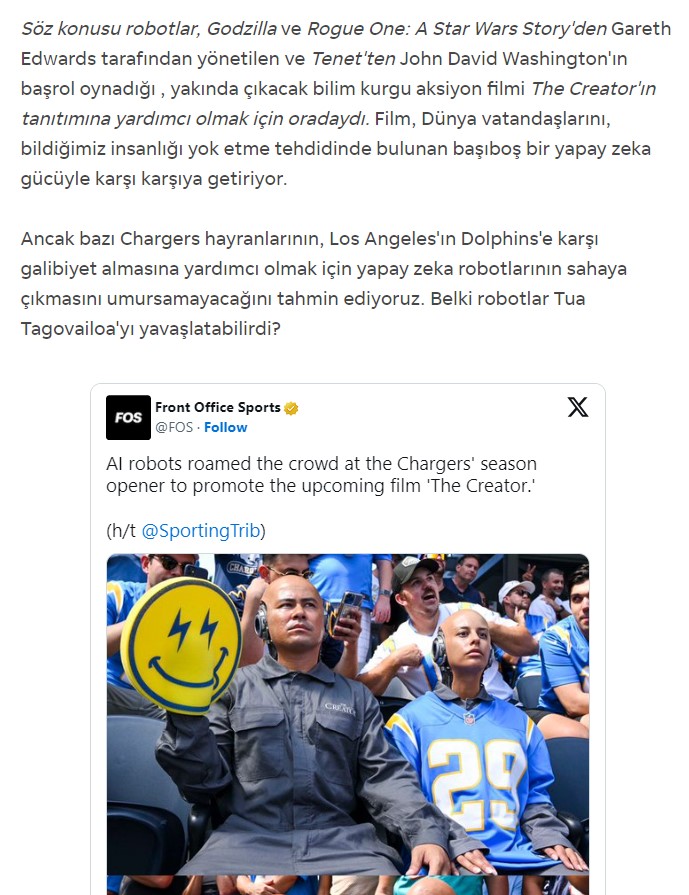Tap the FOS profile avatar

pos(128,417)
